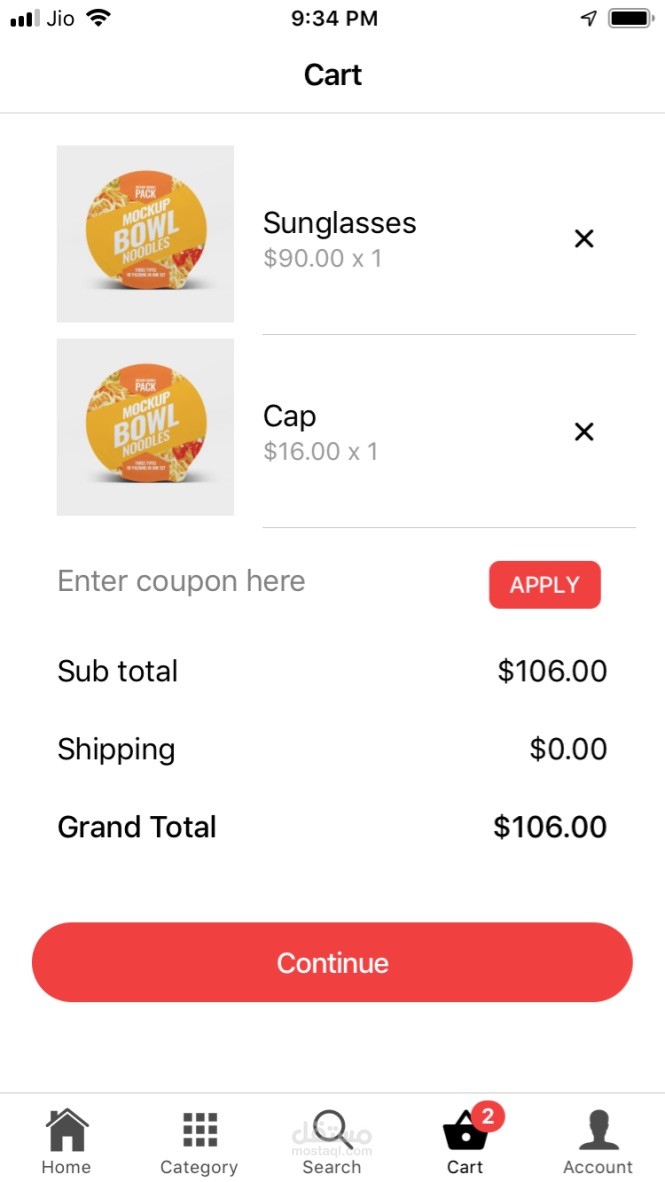
Task: Remove Sunglasses from the cart
Action: [x=584, y=238]
